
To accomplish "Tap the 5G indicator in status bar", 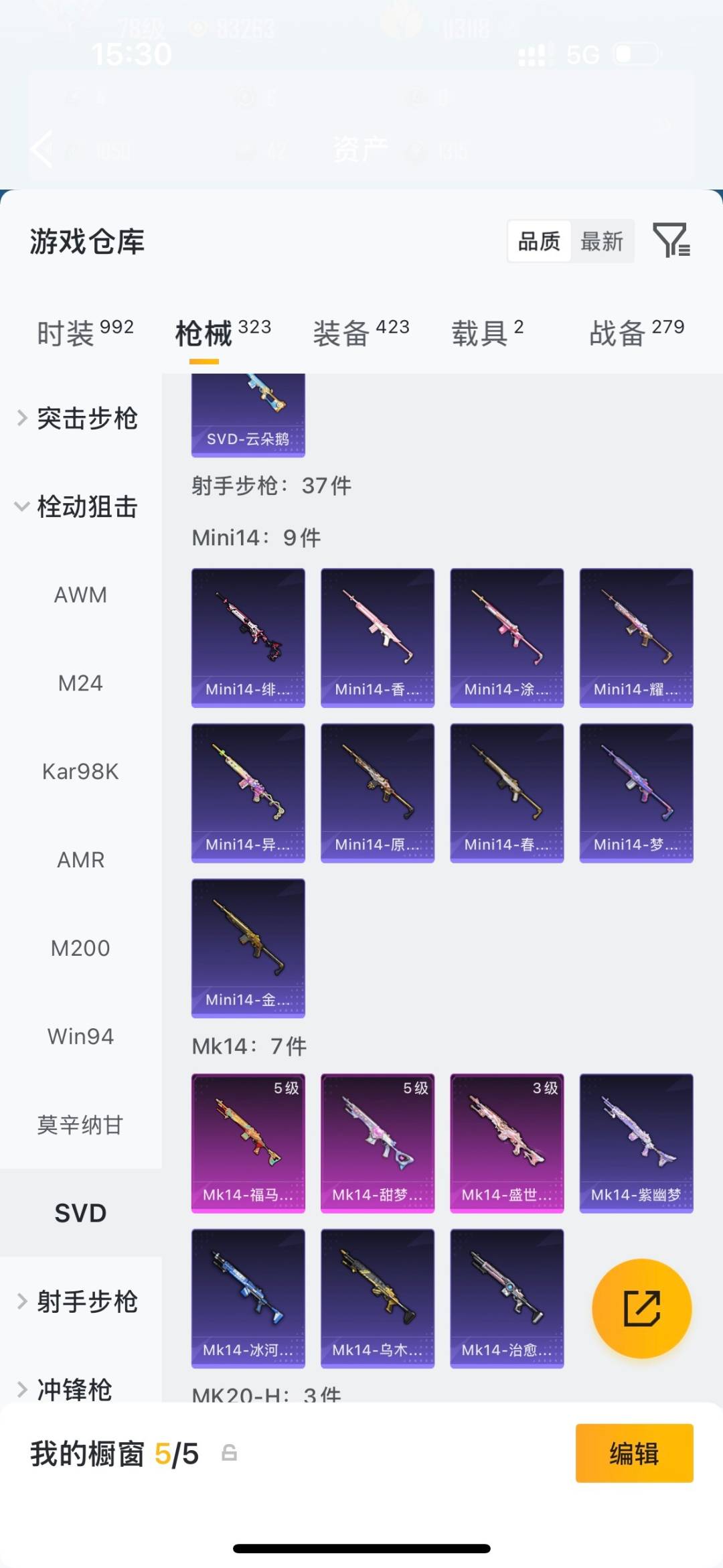I will pyautogui.click(x=584, y=53).
